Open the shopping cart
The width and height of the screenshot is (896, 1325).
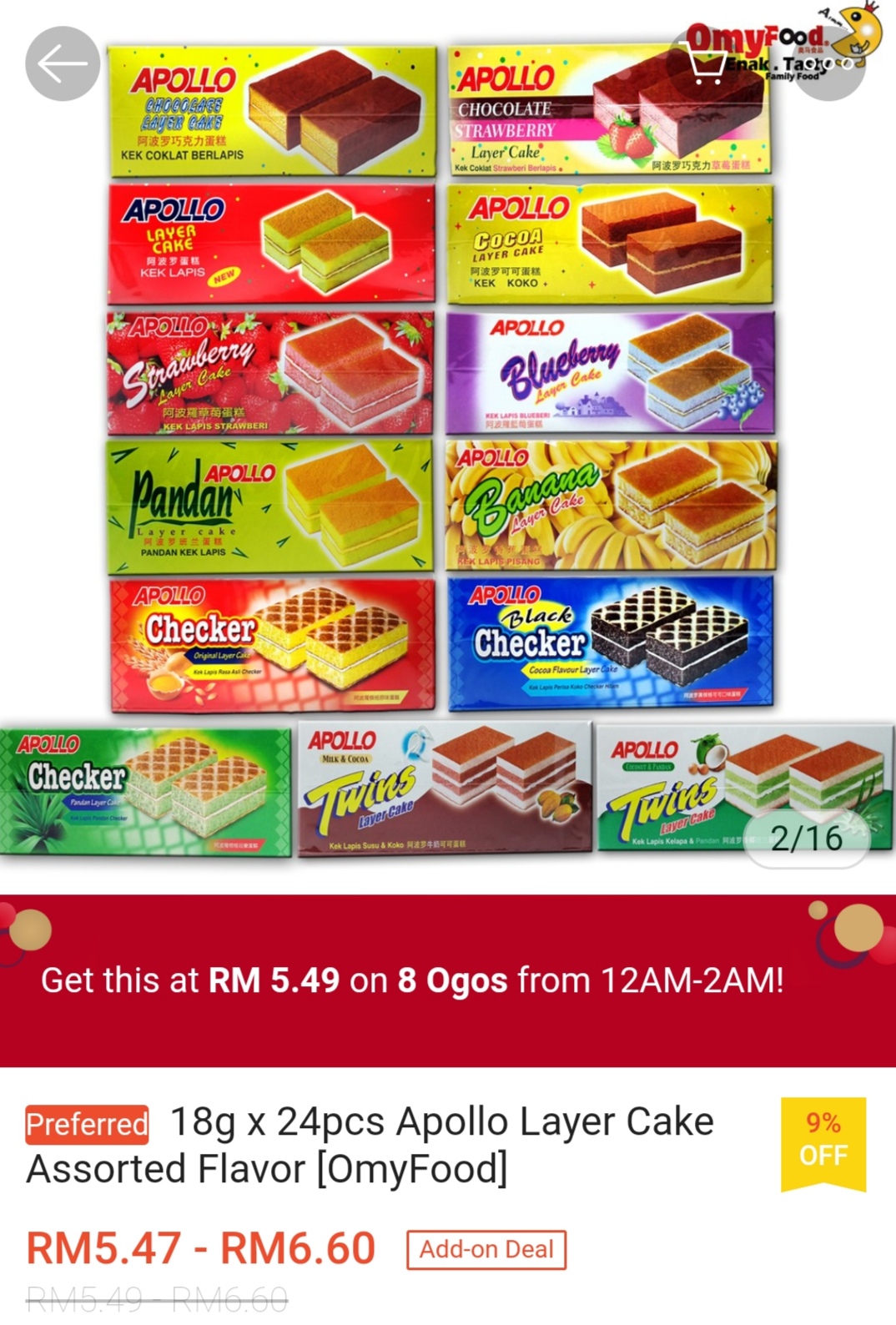(706, 65)
